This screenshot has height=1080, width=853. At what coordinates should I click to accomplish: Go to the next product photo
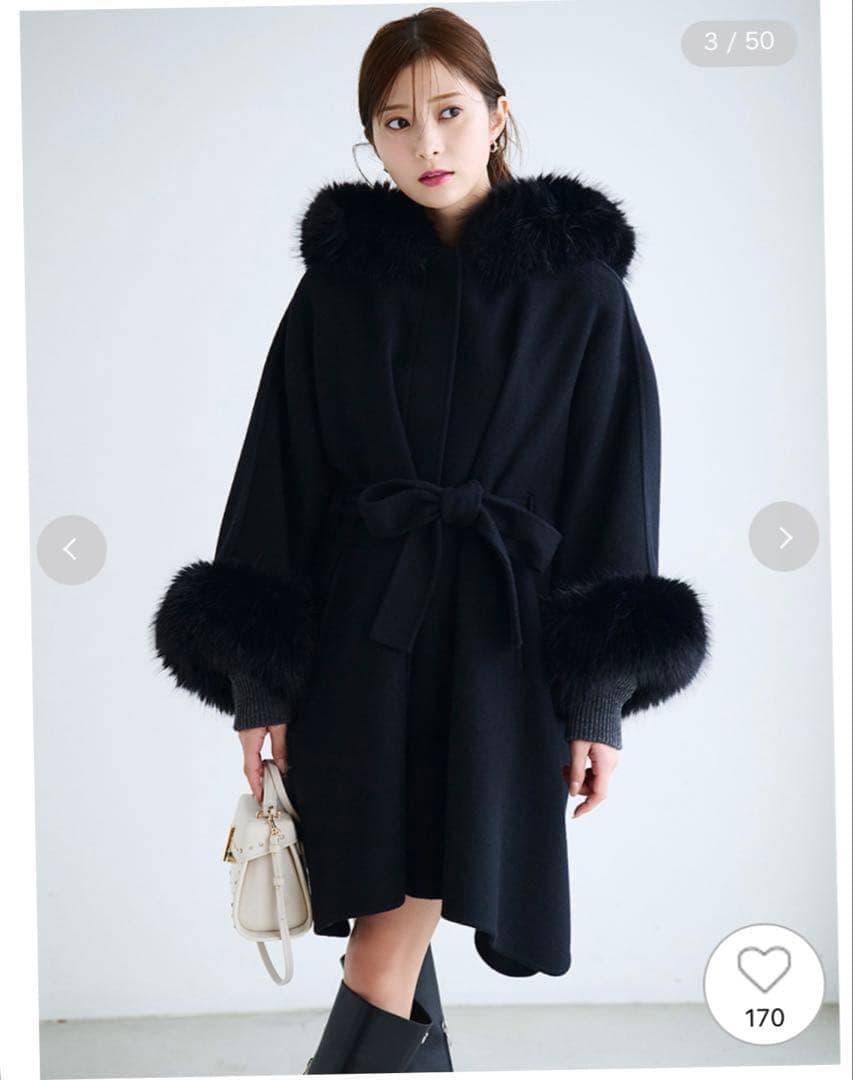[784, 537]
